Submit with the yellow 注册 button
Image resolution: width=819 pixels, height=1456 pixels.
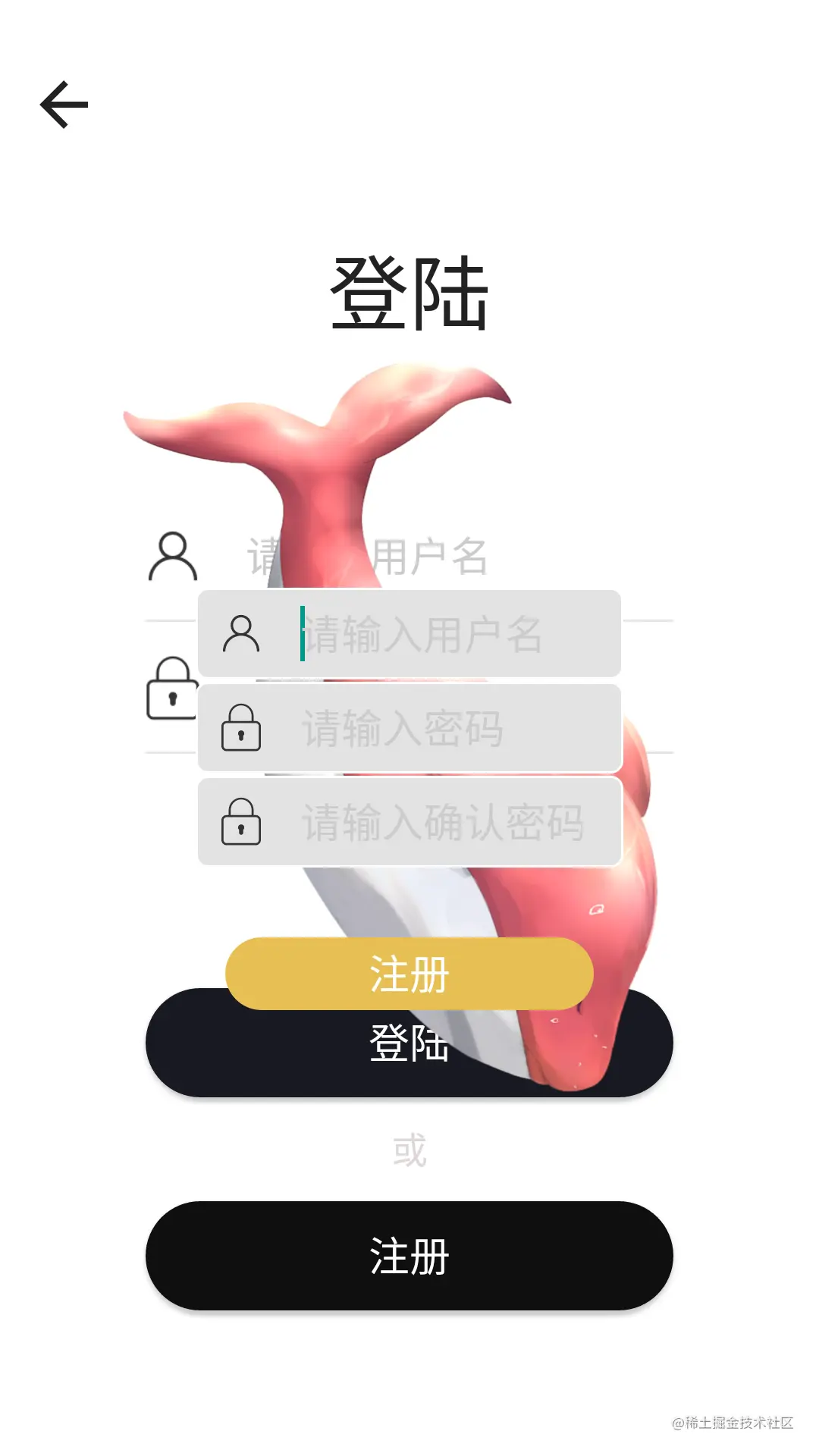coord(409,973)
